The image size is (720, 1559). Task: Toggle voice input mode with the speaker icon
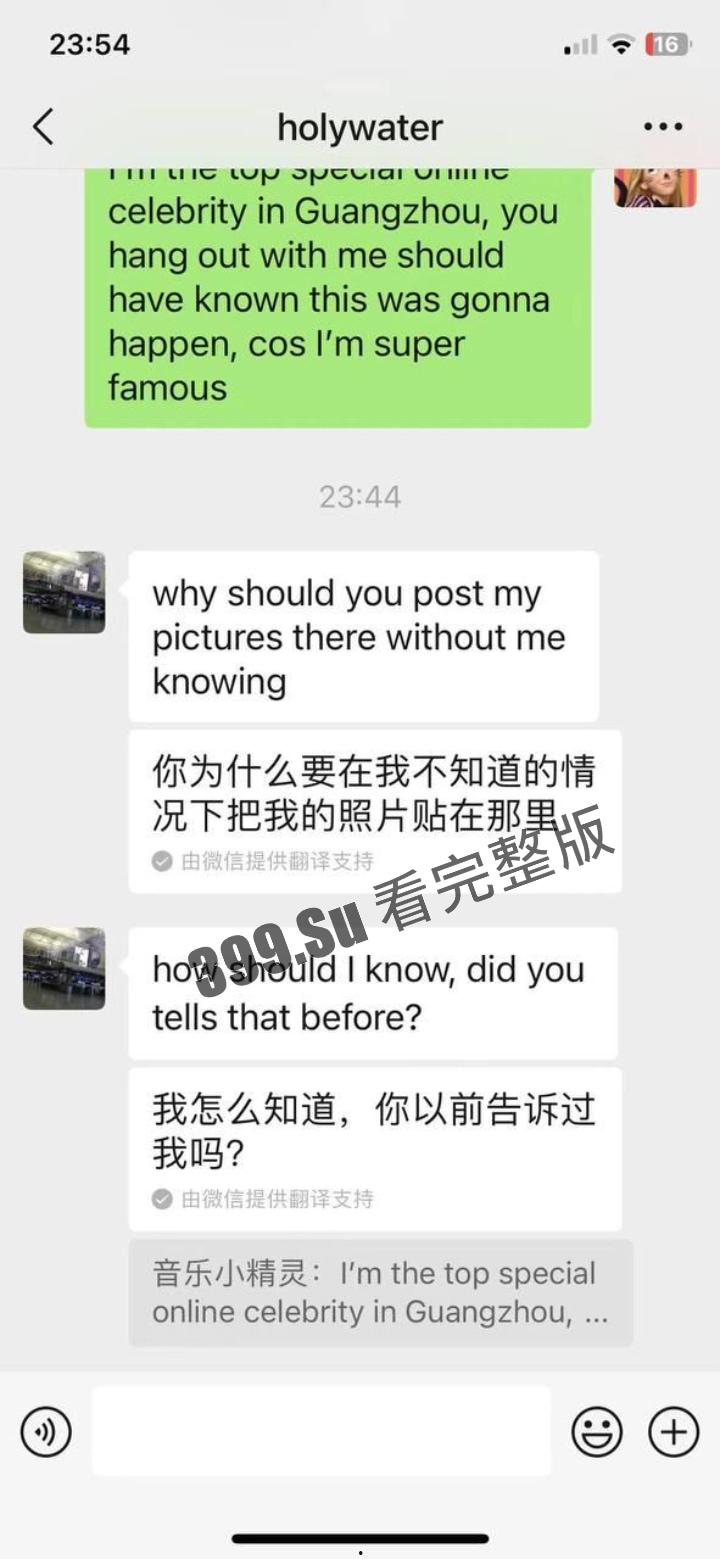tap(44, 1432)
